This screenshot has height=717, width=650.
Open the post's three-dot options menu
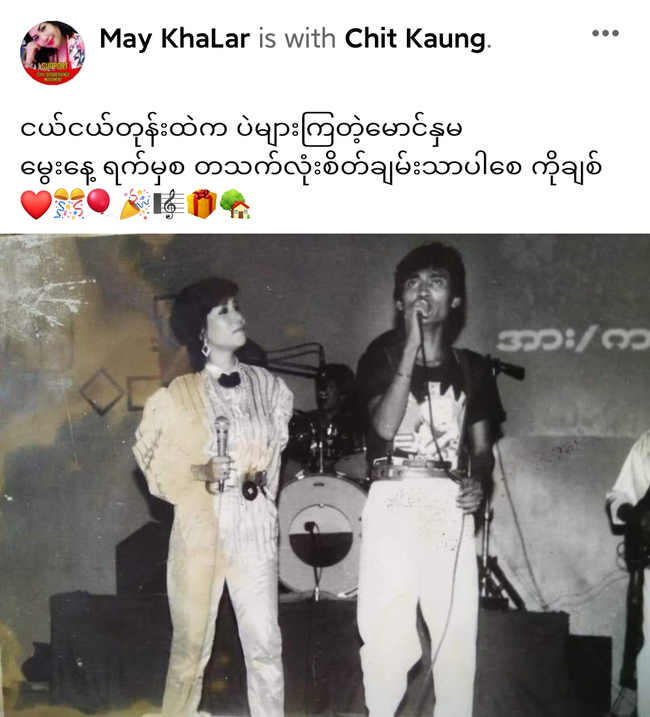(605, 33)
